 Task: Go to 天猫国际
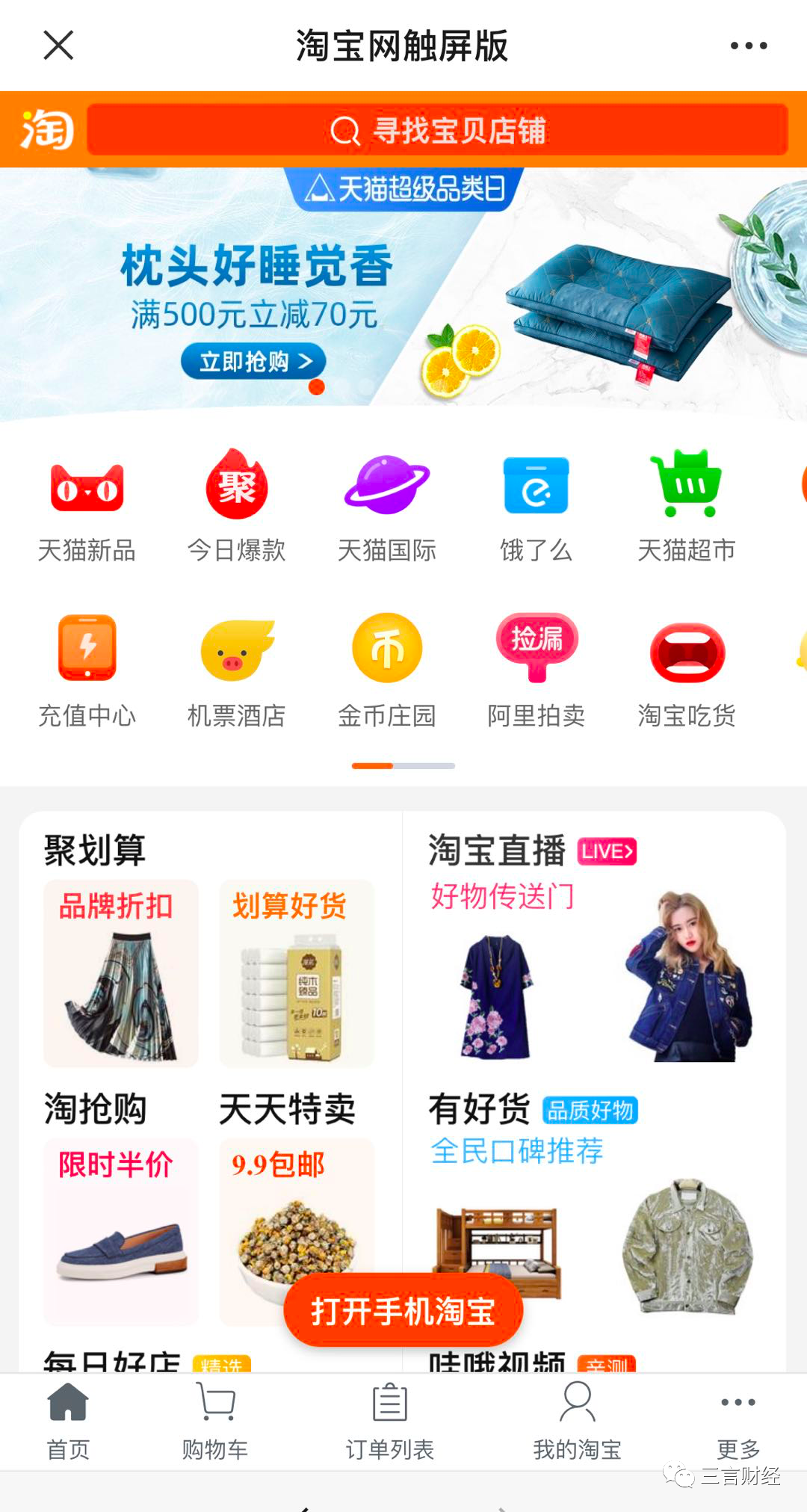tap(386, 506)
